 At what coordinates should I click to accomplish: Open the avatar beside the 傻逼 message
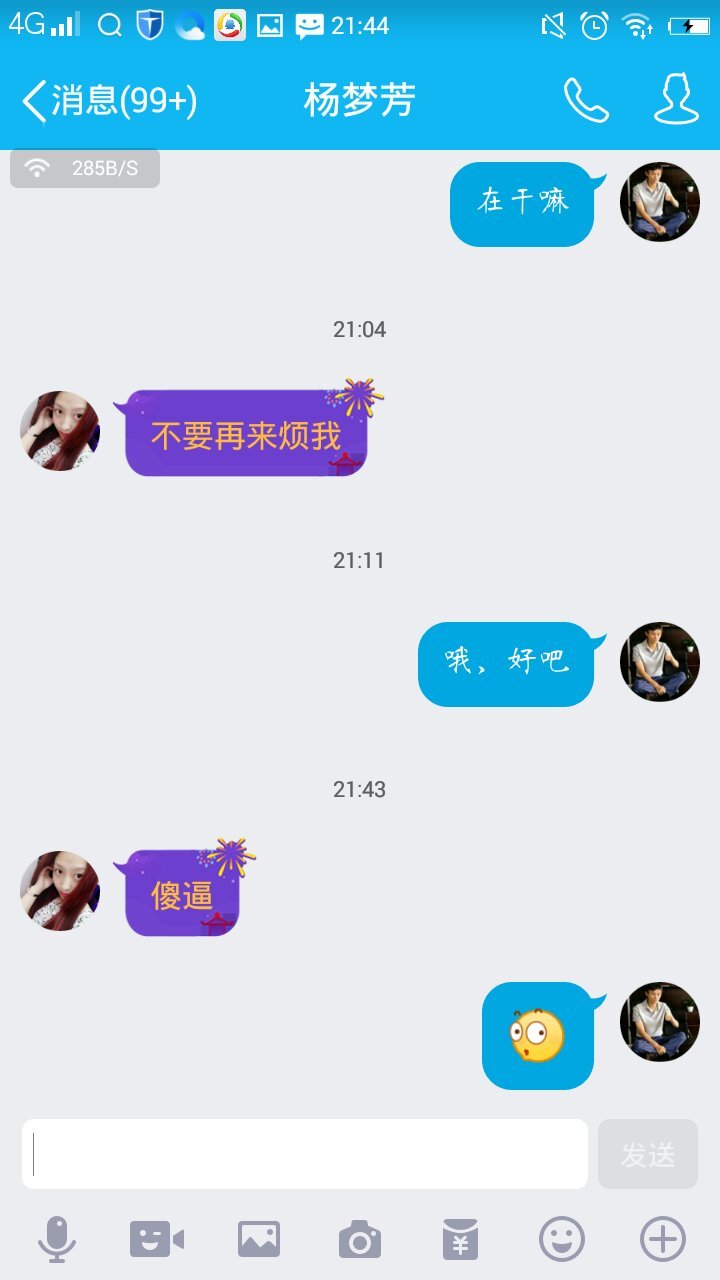coord(60,891)
